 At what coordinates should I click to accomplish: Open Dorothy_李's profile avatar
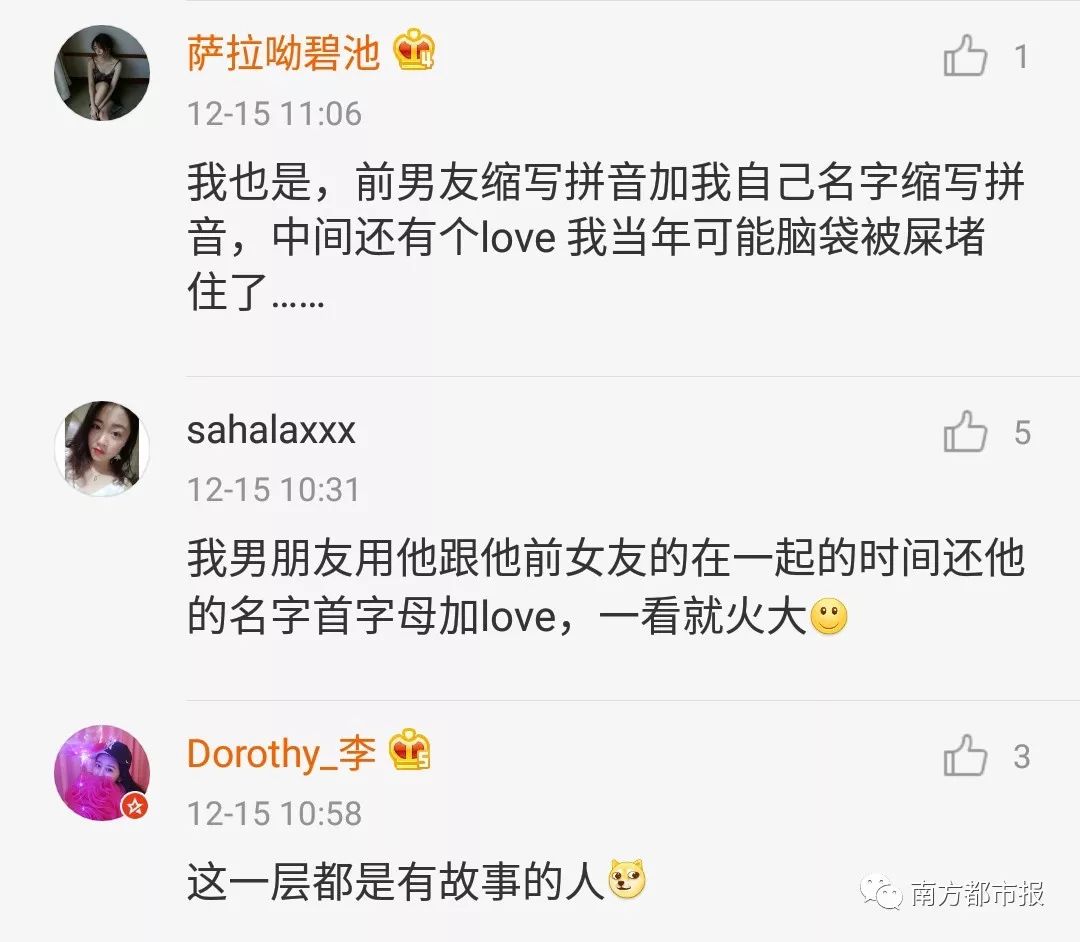coord(101,773)
